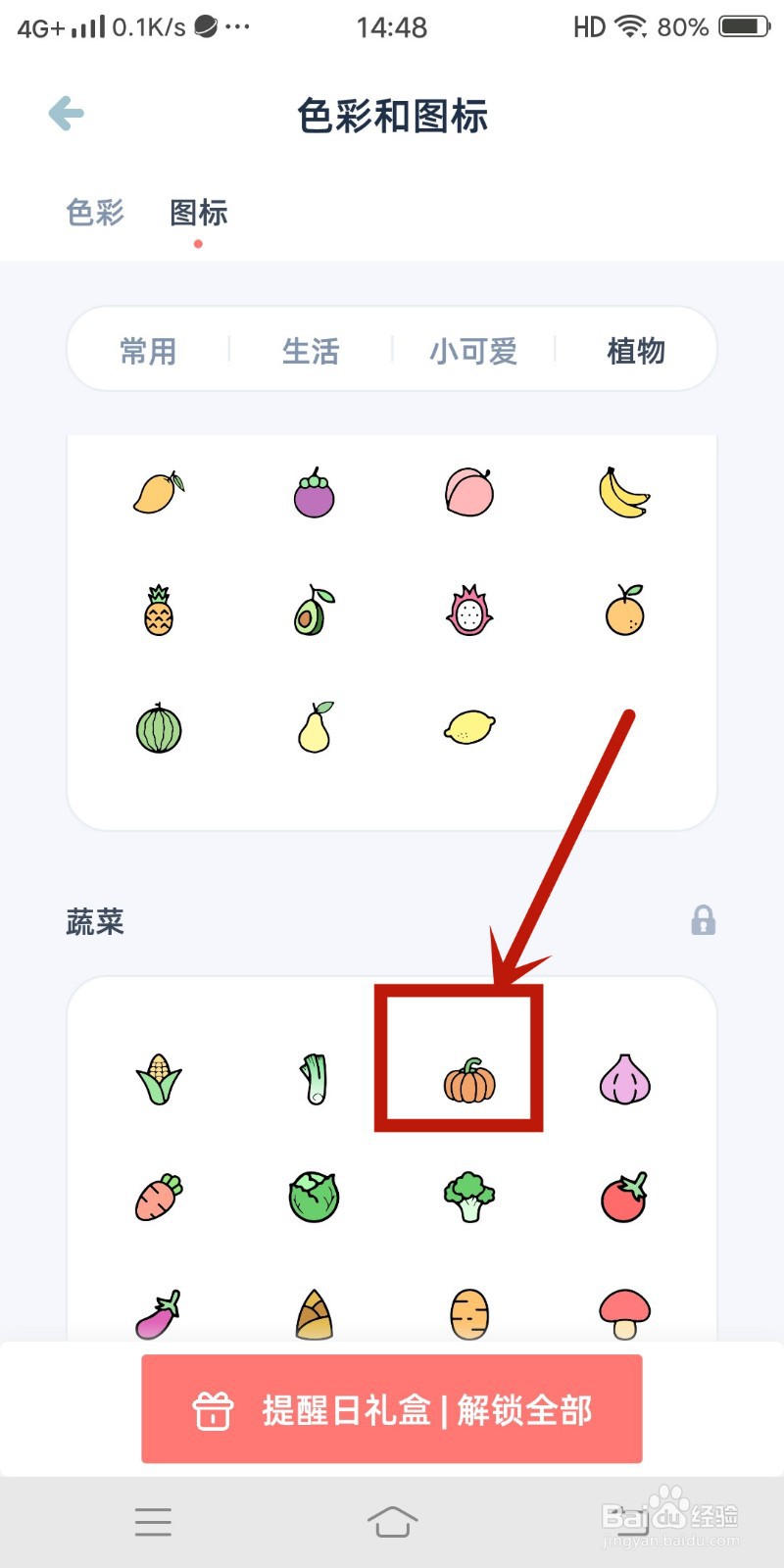Select the corn icon in vegetables section

[x=157, y=1080]
